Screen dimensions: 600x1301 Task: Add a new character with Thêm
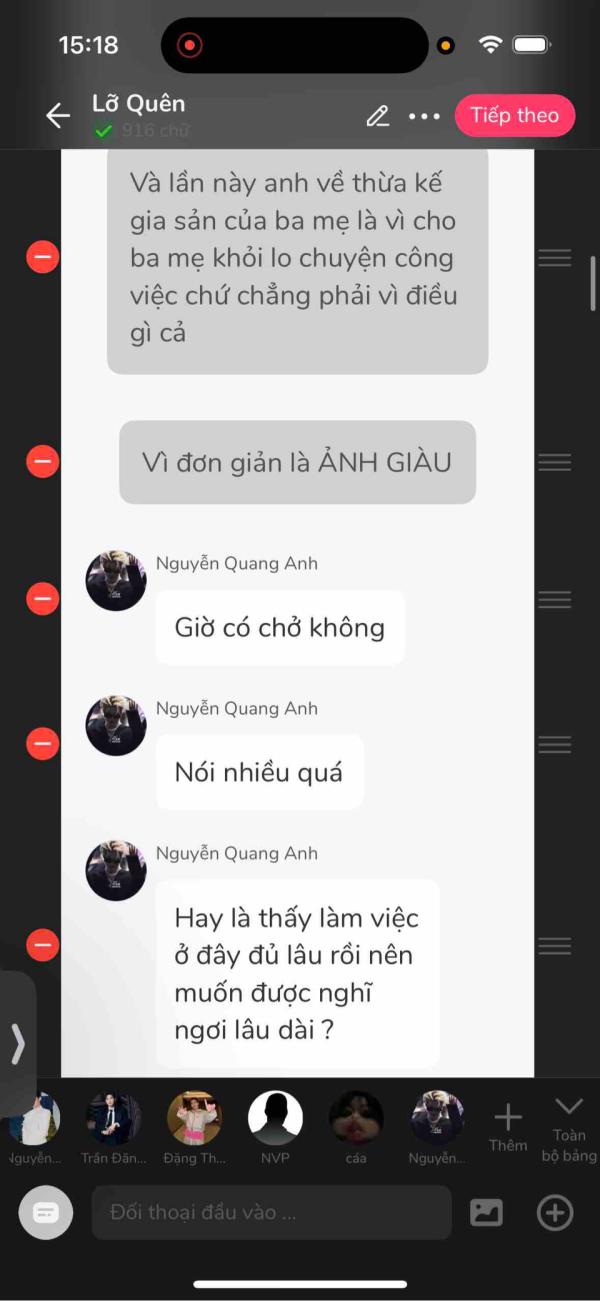coord(508,1128)
